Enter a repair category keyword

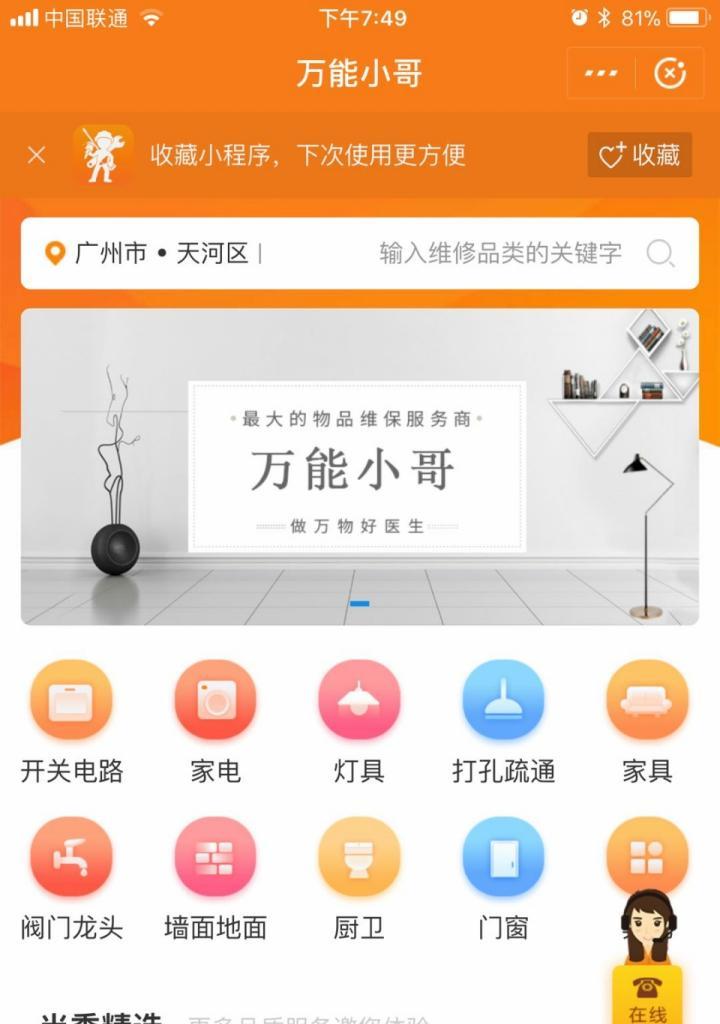[500, 253]
